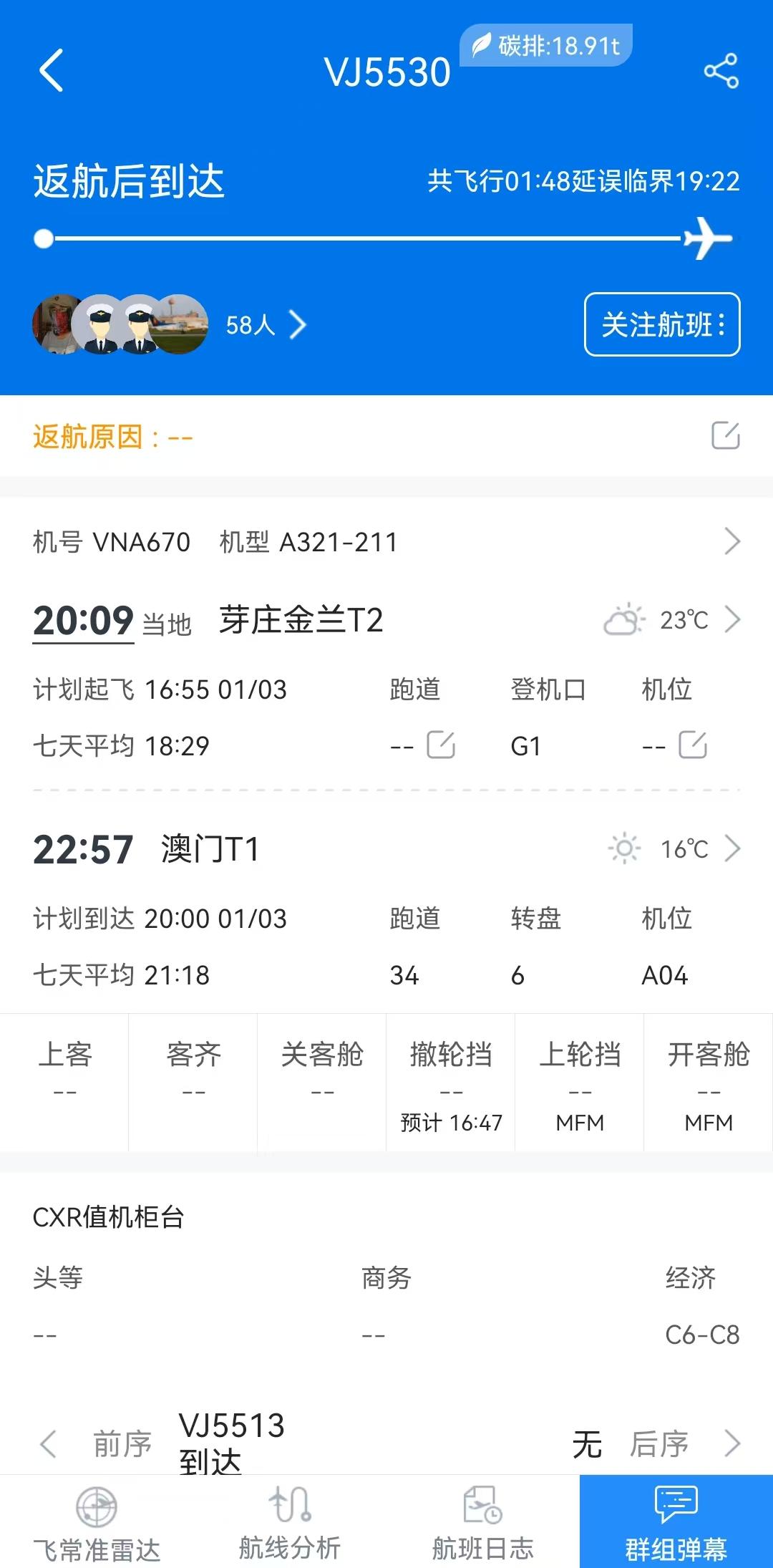773x1568 pixels.
Task: Open weather for 芽庄金兰T2 at 23℃
Action: coord(671,620)
